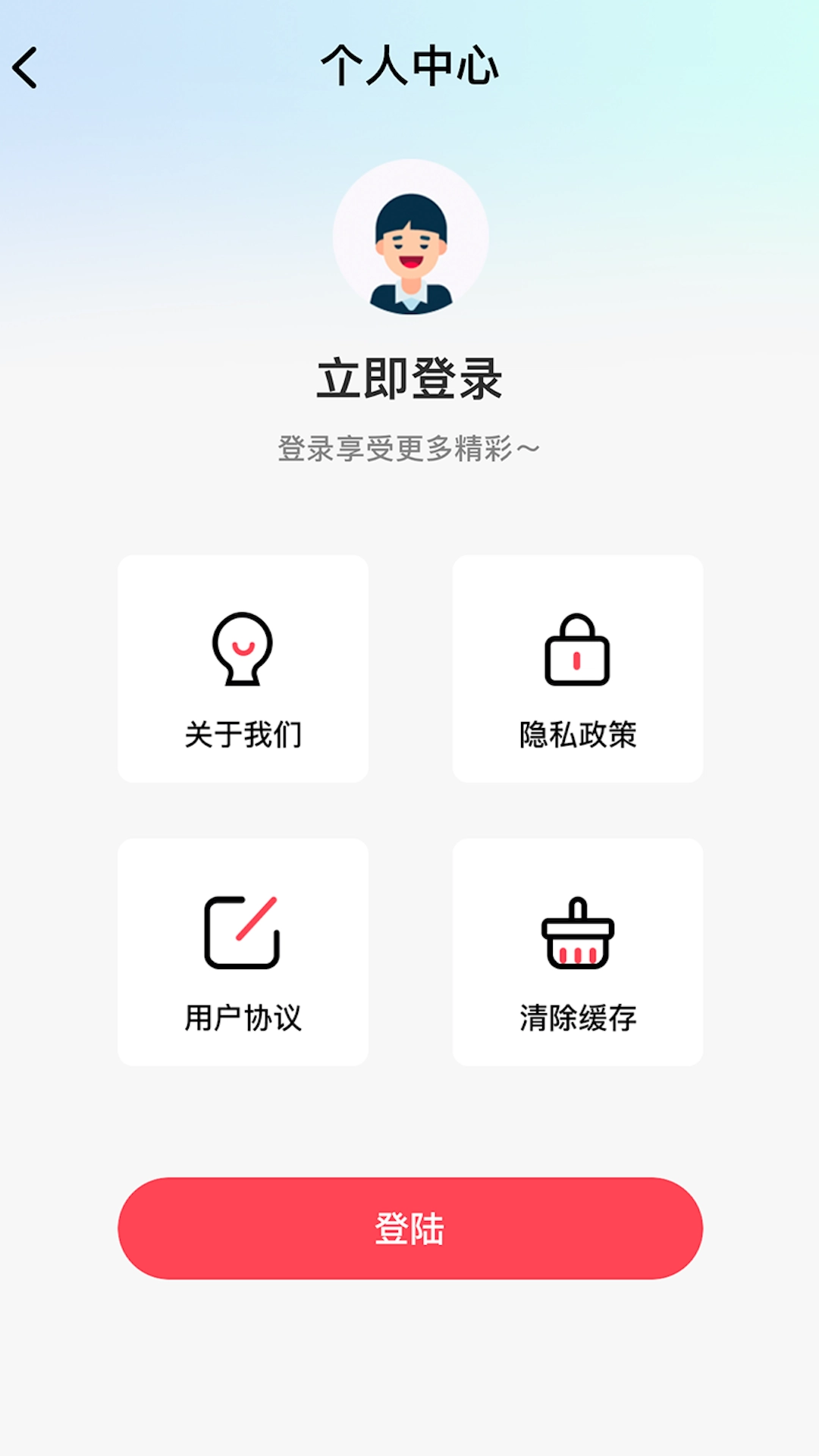
Task: Open the 关于我们 card
Action: pyautogui.click(x=243, y=668)
